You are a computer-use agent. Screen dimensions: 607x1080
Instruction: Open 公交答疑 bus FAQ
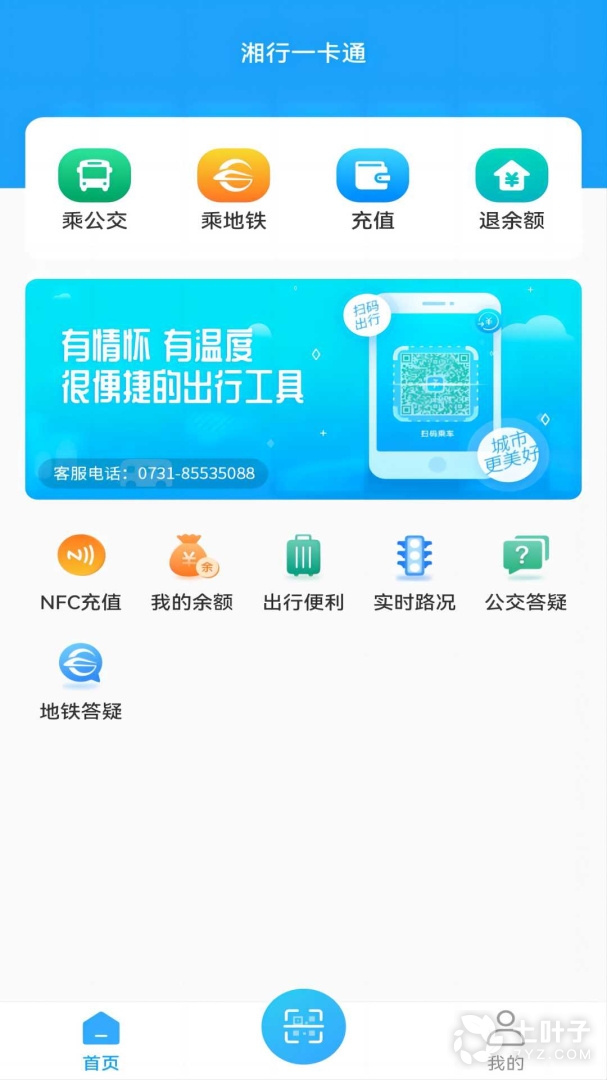click(526, 572)
